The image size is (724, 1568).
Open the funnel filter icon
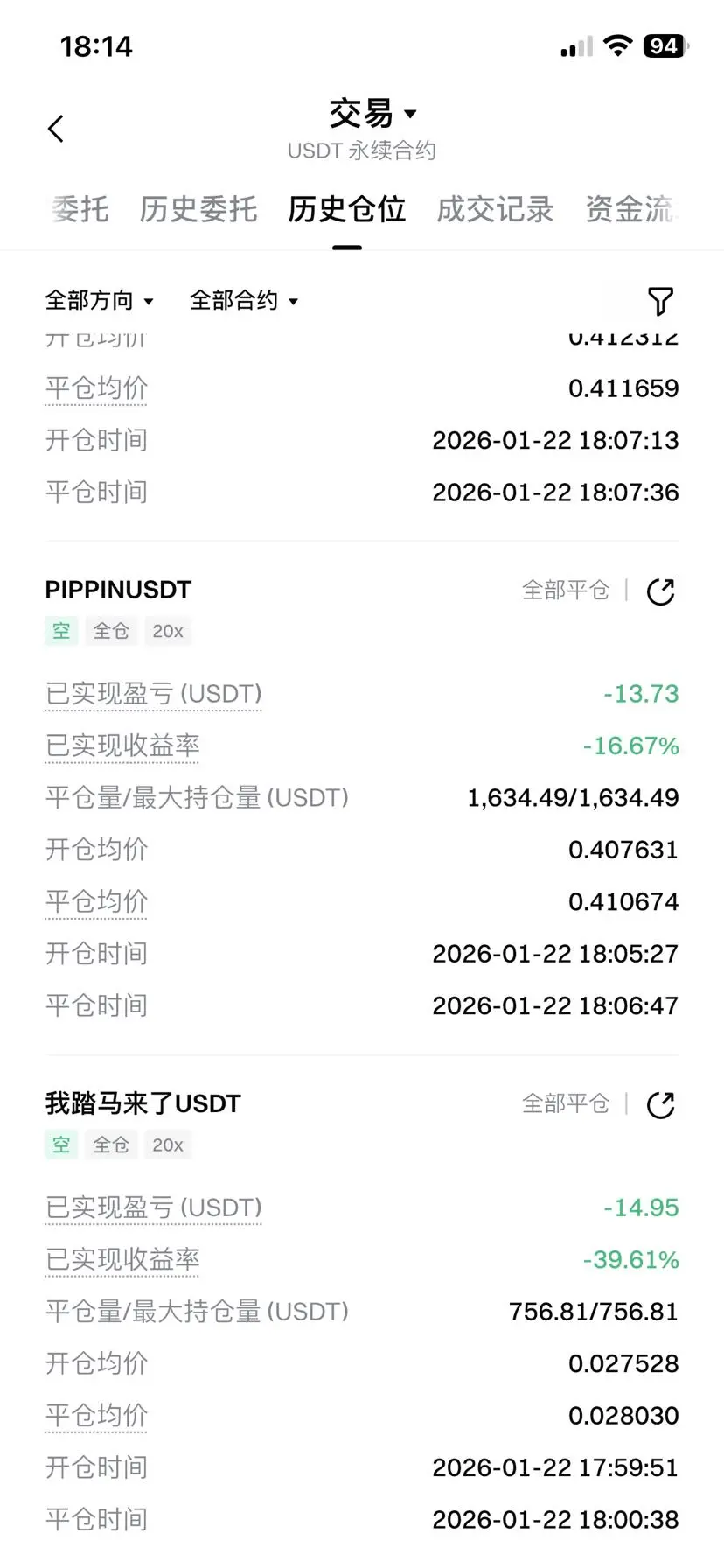point(661,301)
